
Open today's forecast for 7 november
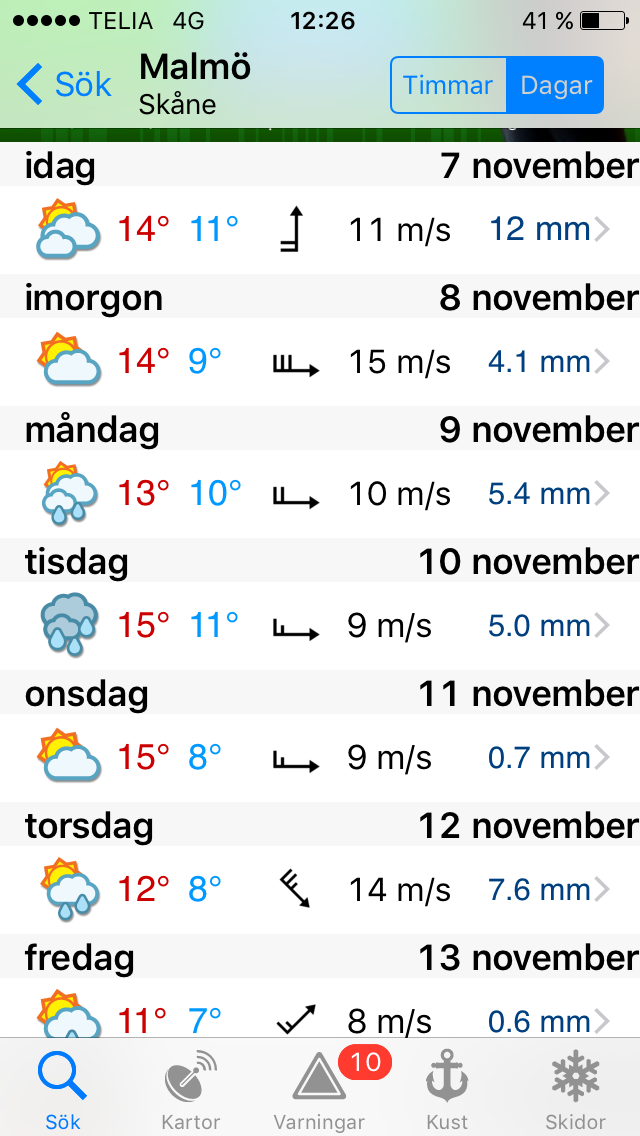(320, 230)
